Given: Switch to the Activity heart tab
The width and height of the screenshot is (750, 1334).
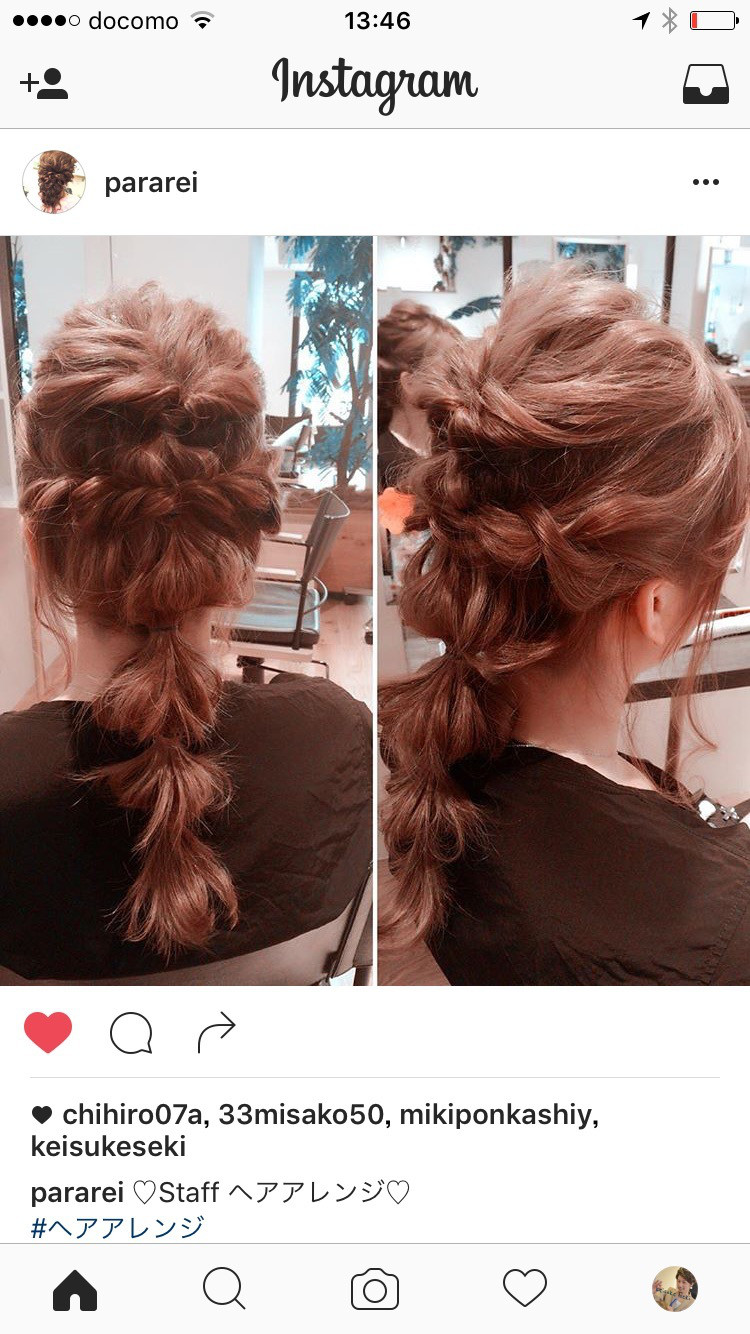Looking at the screenshot, I should pos(525,1289).
